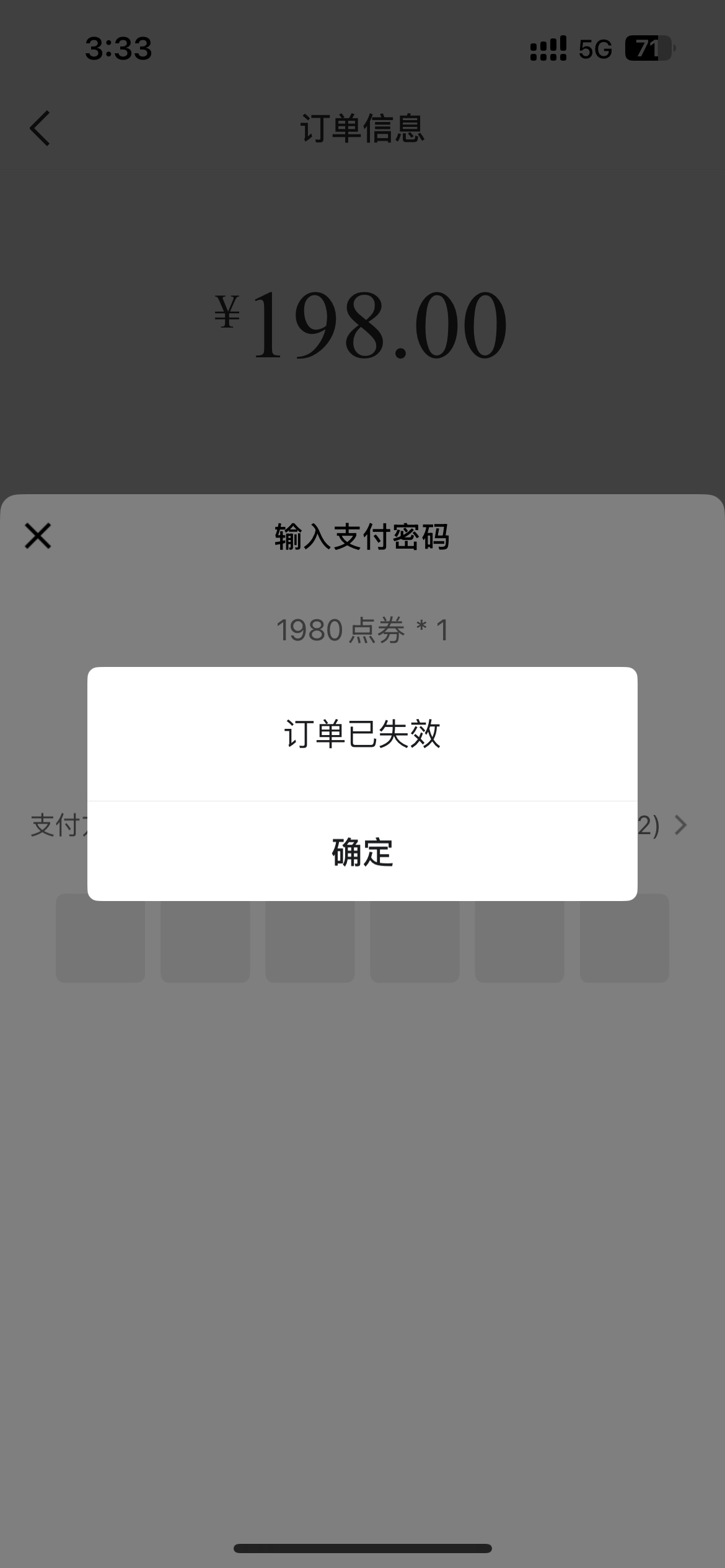Confirm the order expired dialog with 确定

pos(362,852)
